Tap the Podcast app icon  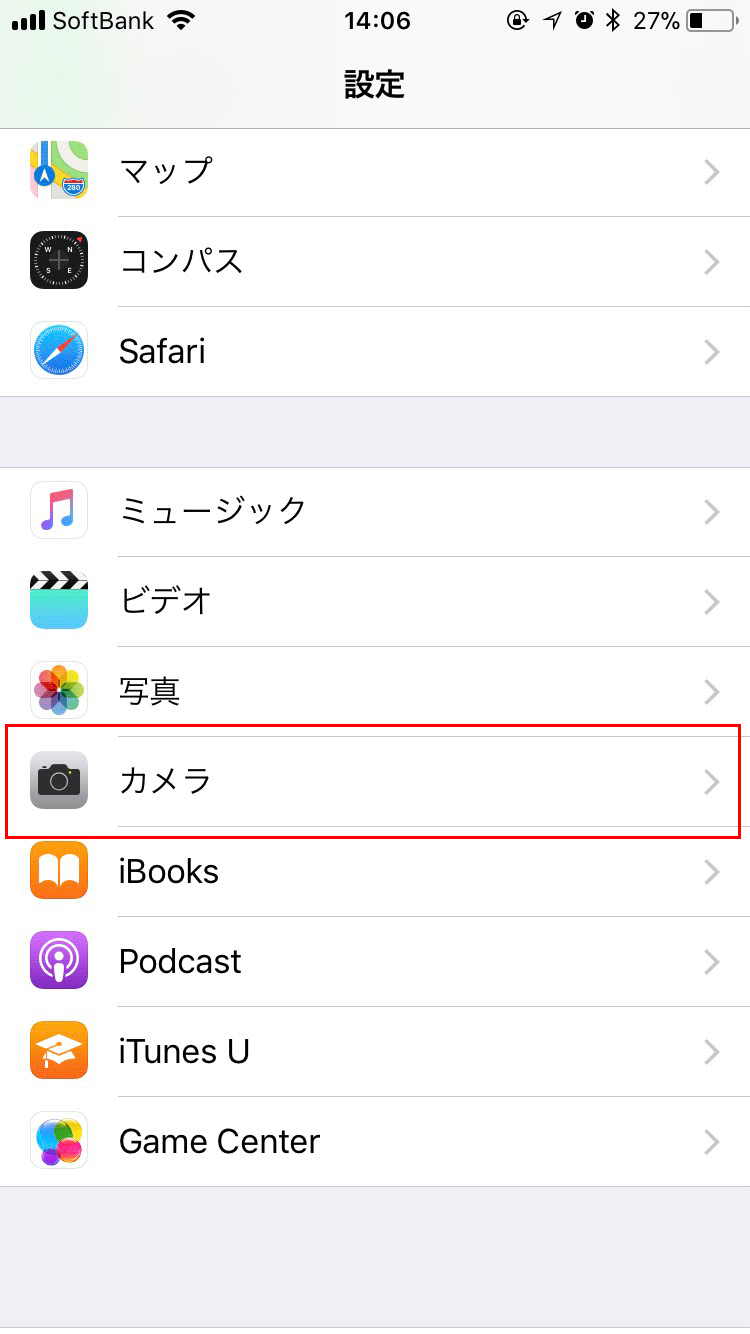58,961
